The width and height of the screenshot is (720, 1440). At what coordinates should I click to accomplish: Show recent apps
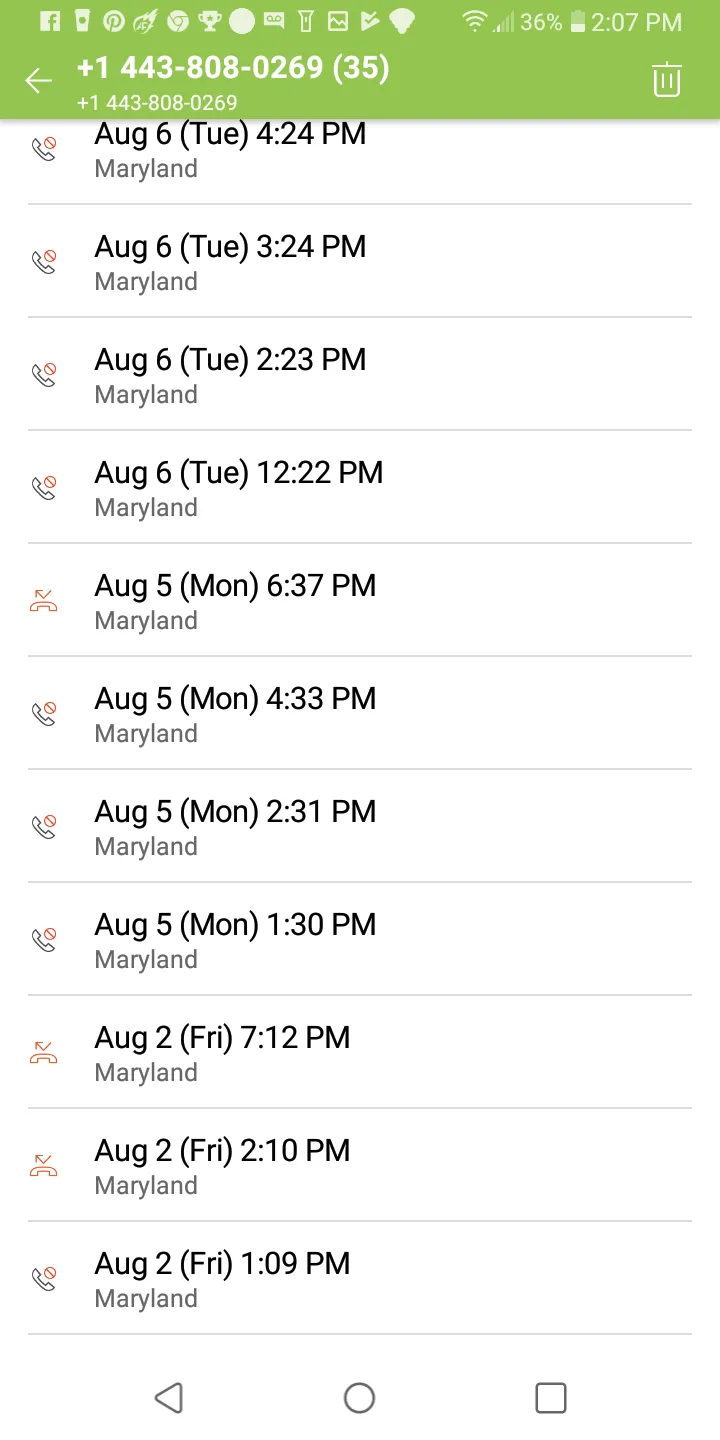click(x=550, y=1397)
